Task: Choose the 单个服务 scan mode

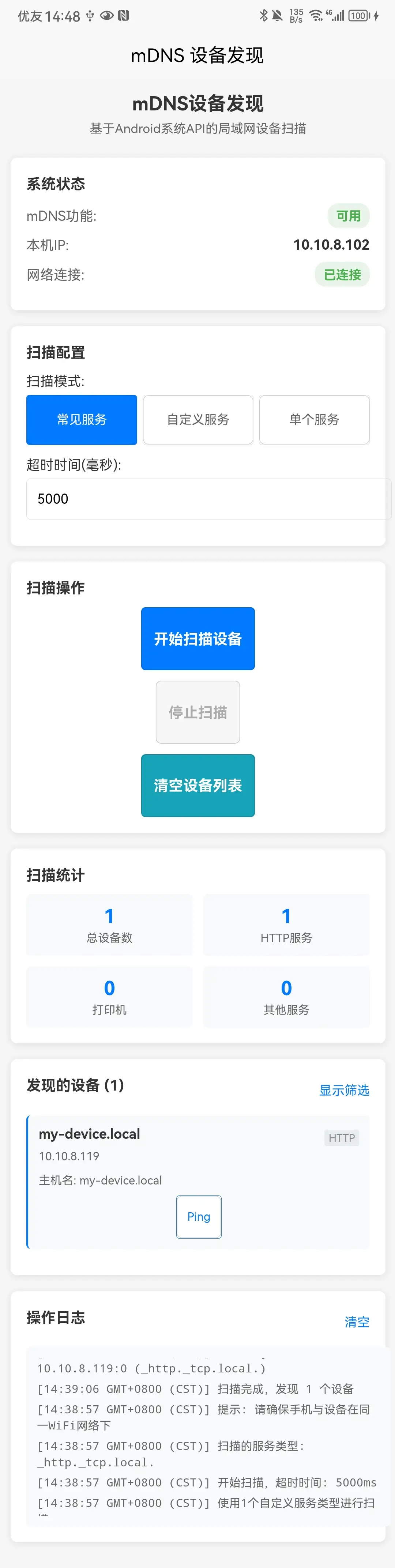Action: point(314,419)
